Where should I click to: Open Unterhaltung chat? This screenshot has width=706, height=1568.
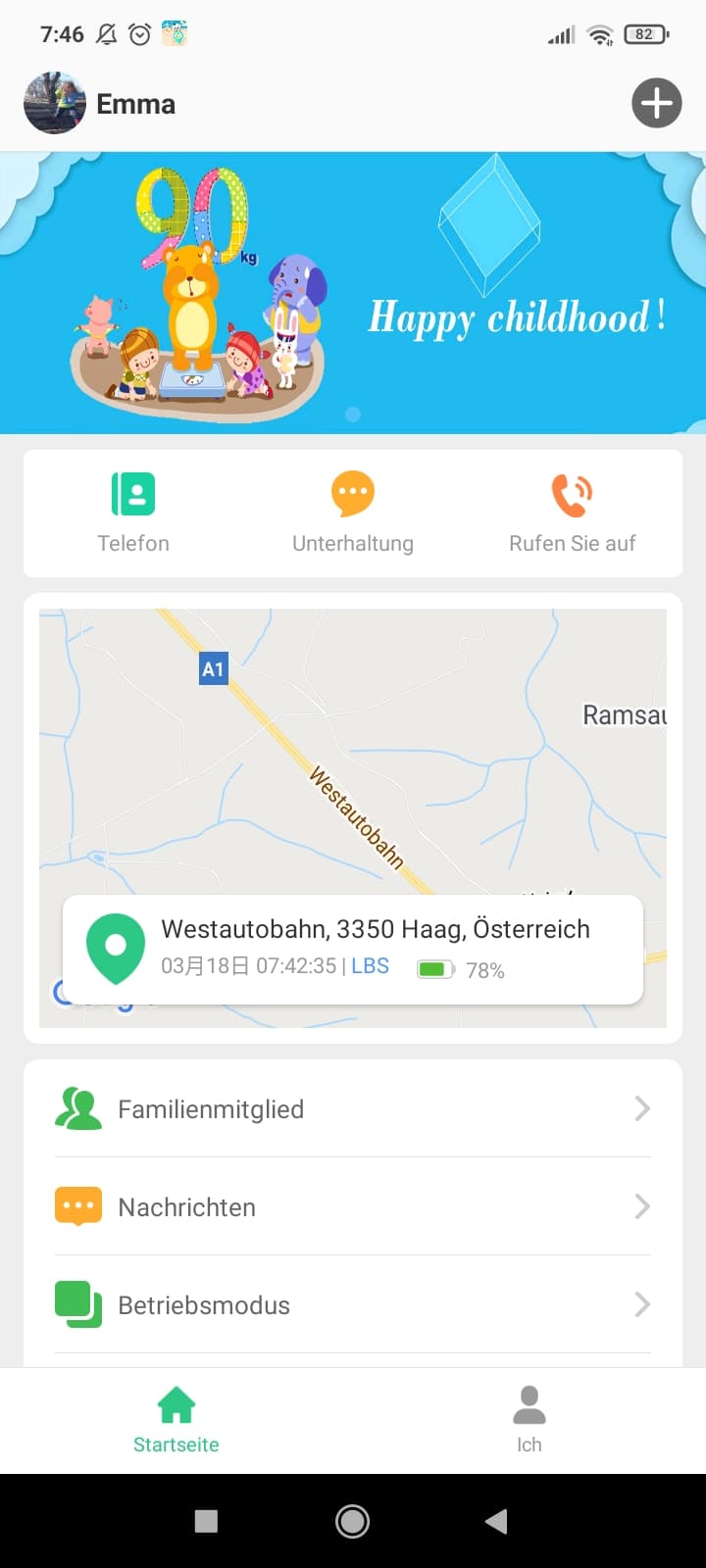(353, 514)
